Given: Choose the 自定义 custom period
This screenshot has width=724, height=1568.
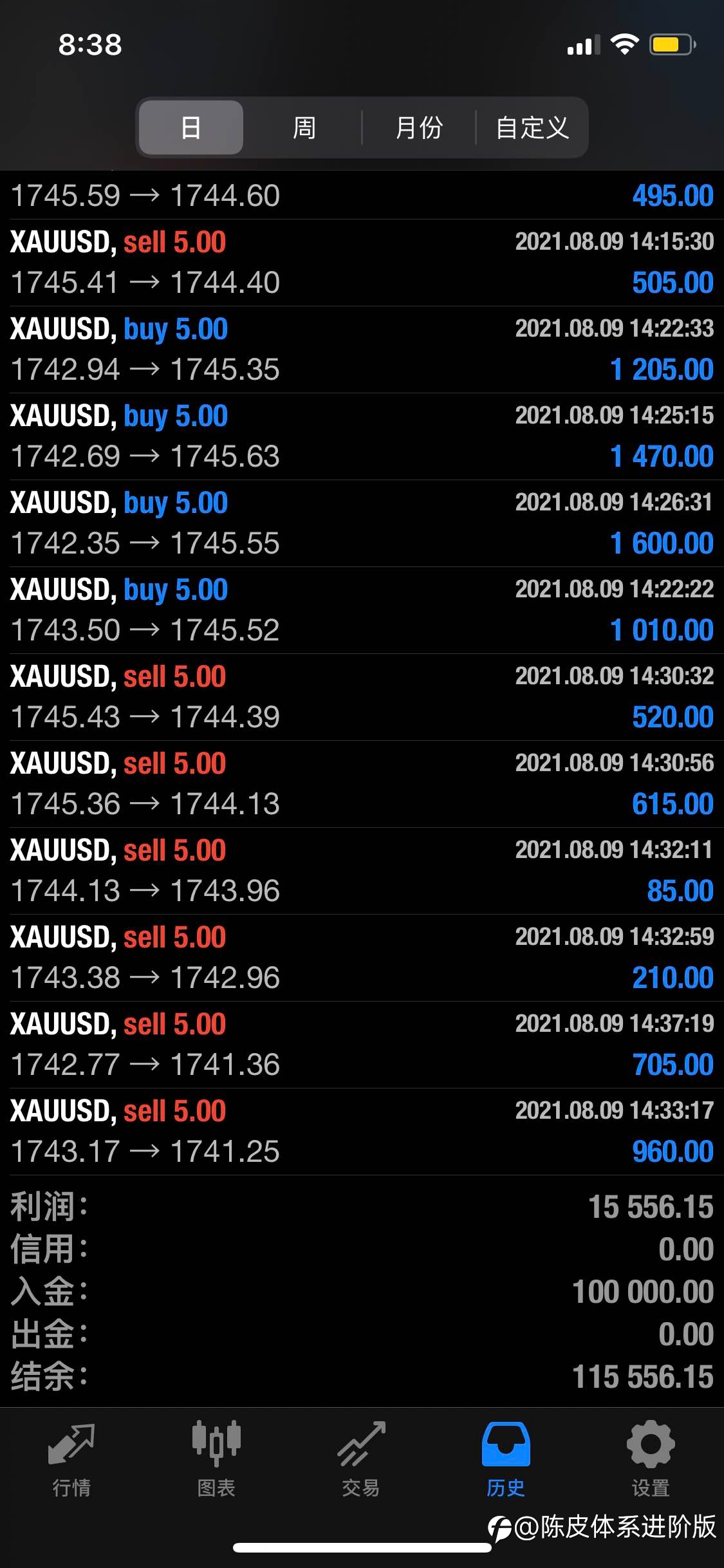Looking at the screenshot, I should 532,127.
